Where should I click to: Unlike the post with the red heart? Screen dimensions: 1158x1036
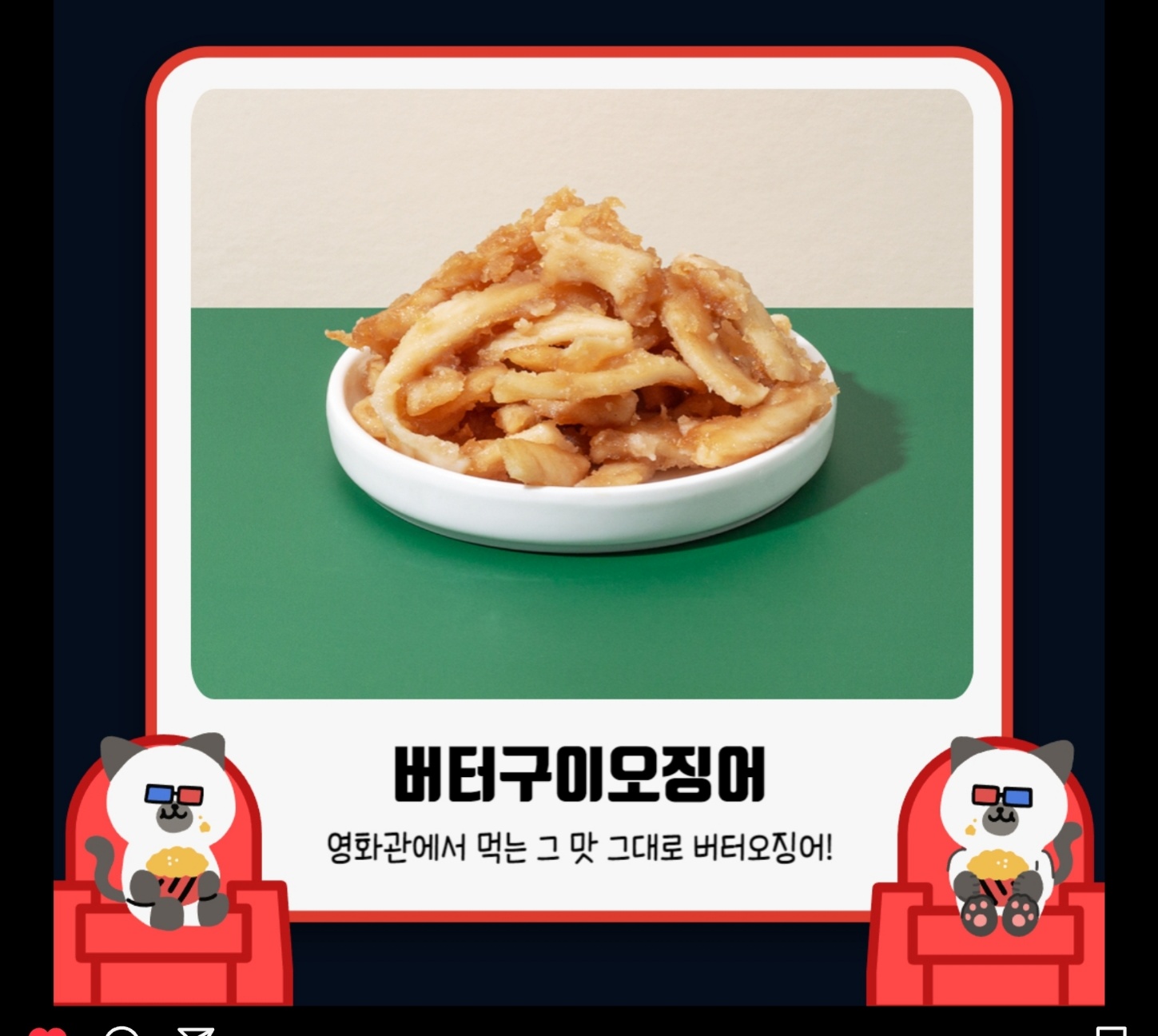[x=47, y=1032]
